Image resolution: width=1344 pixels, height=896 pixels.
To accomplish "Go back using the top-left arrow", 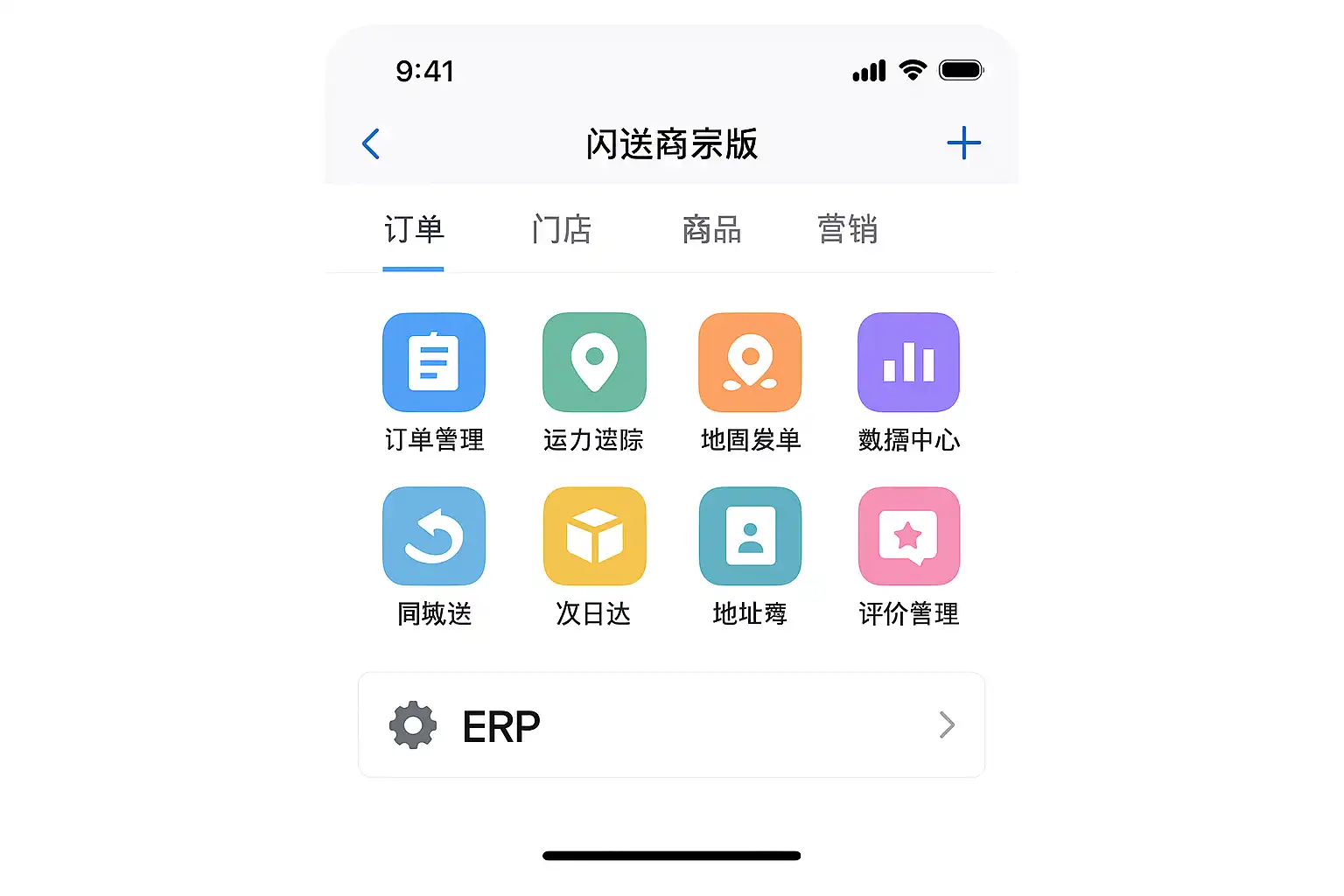I will [371, 143].
